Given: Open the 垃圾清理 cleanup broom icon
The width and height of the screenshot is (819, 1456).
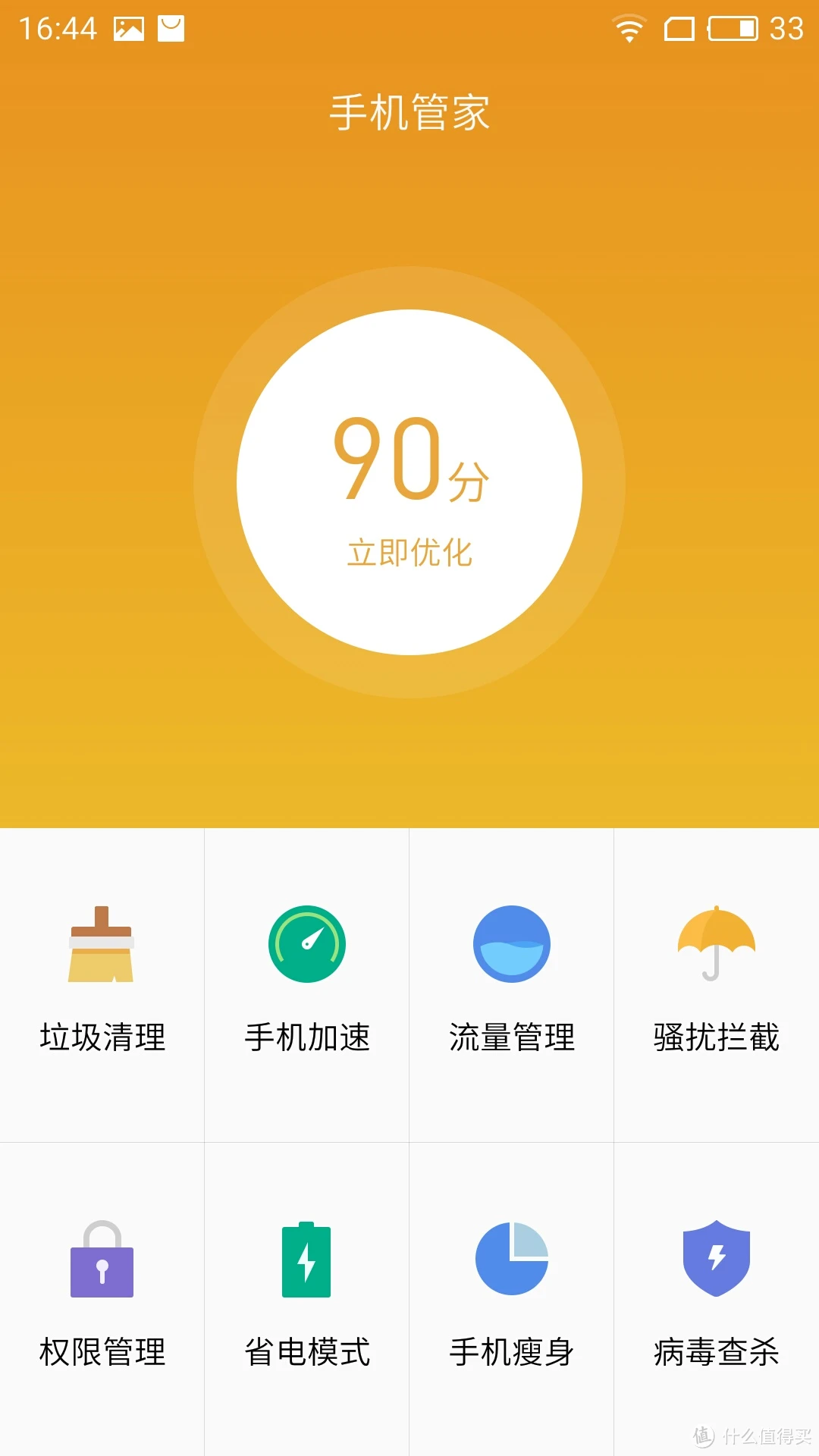Looking at the screenshot, I should (x=101, y=943).
